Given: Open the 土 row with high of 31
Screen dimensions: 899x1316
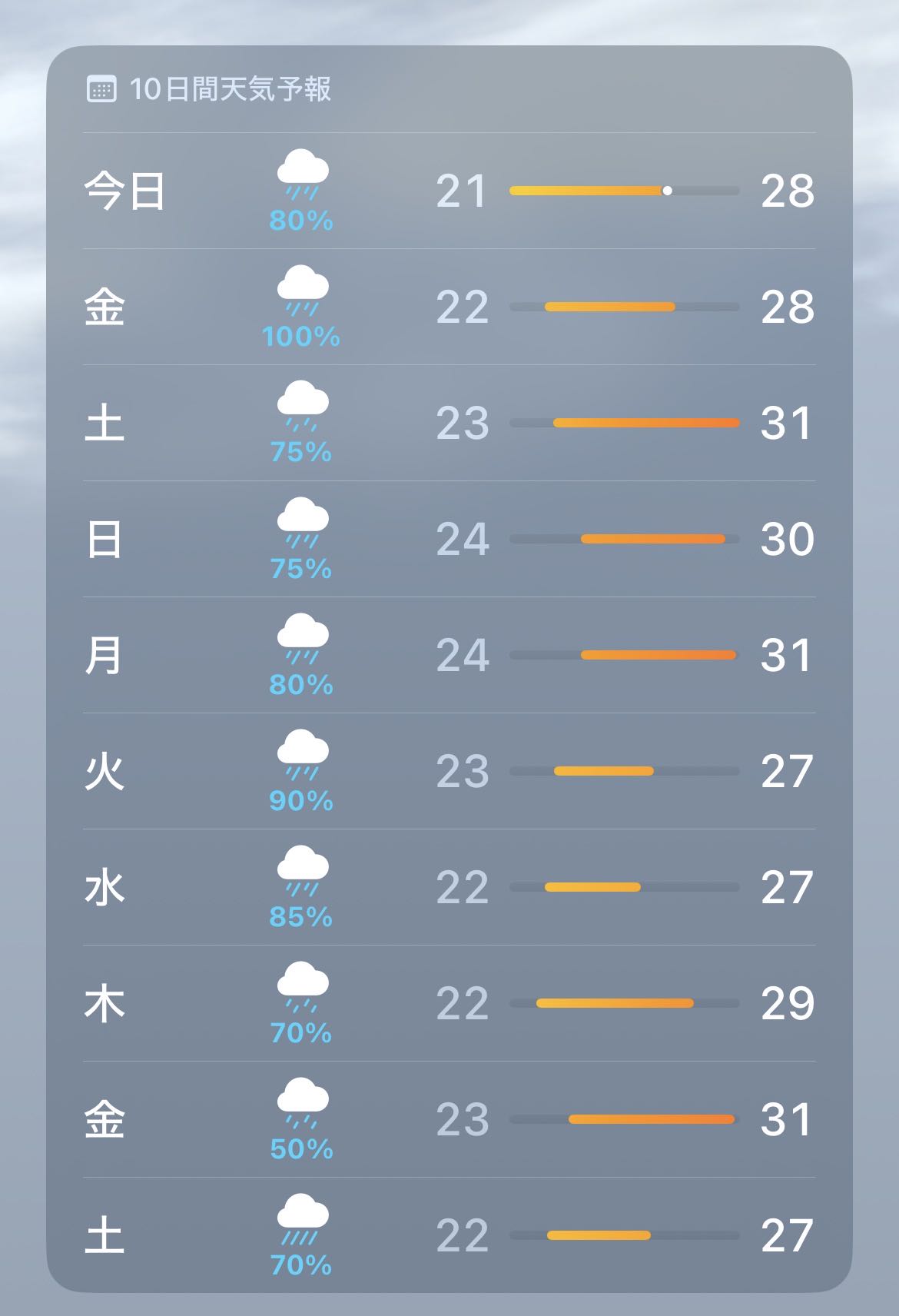Looking at the screenshot, I should [449, 423].
